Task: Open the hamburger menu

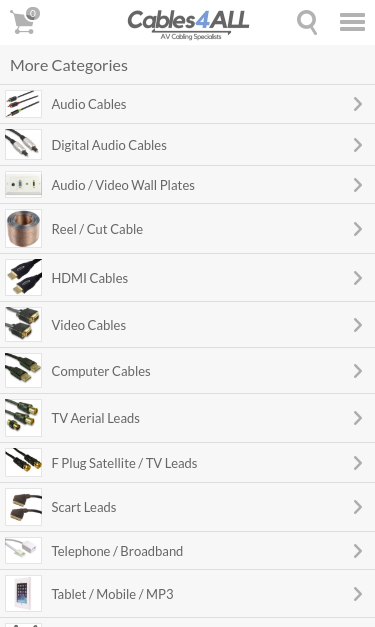Action: pos(352,22)
